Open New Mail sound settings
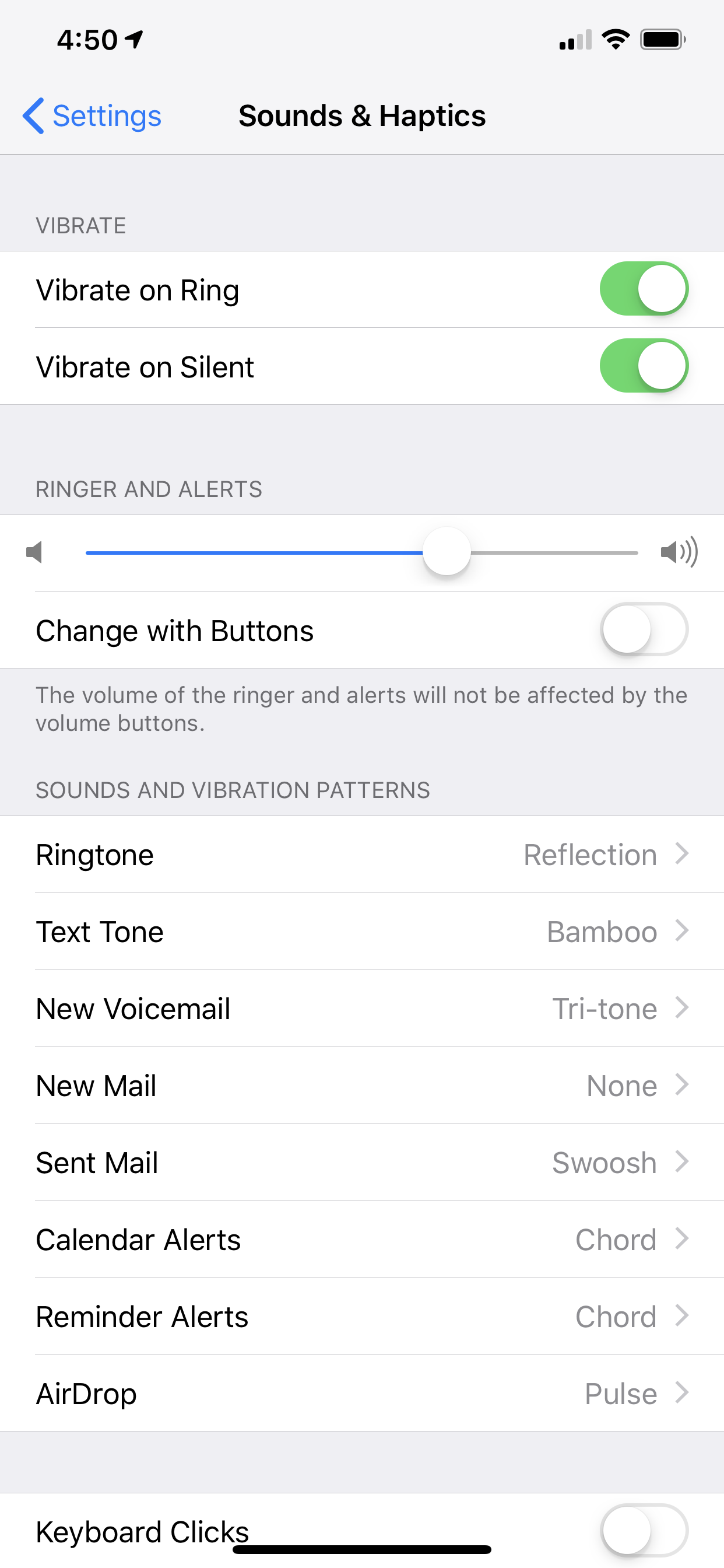The height and width of the screenshot is (1568, 724). click(362, 1086)
